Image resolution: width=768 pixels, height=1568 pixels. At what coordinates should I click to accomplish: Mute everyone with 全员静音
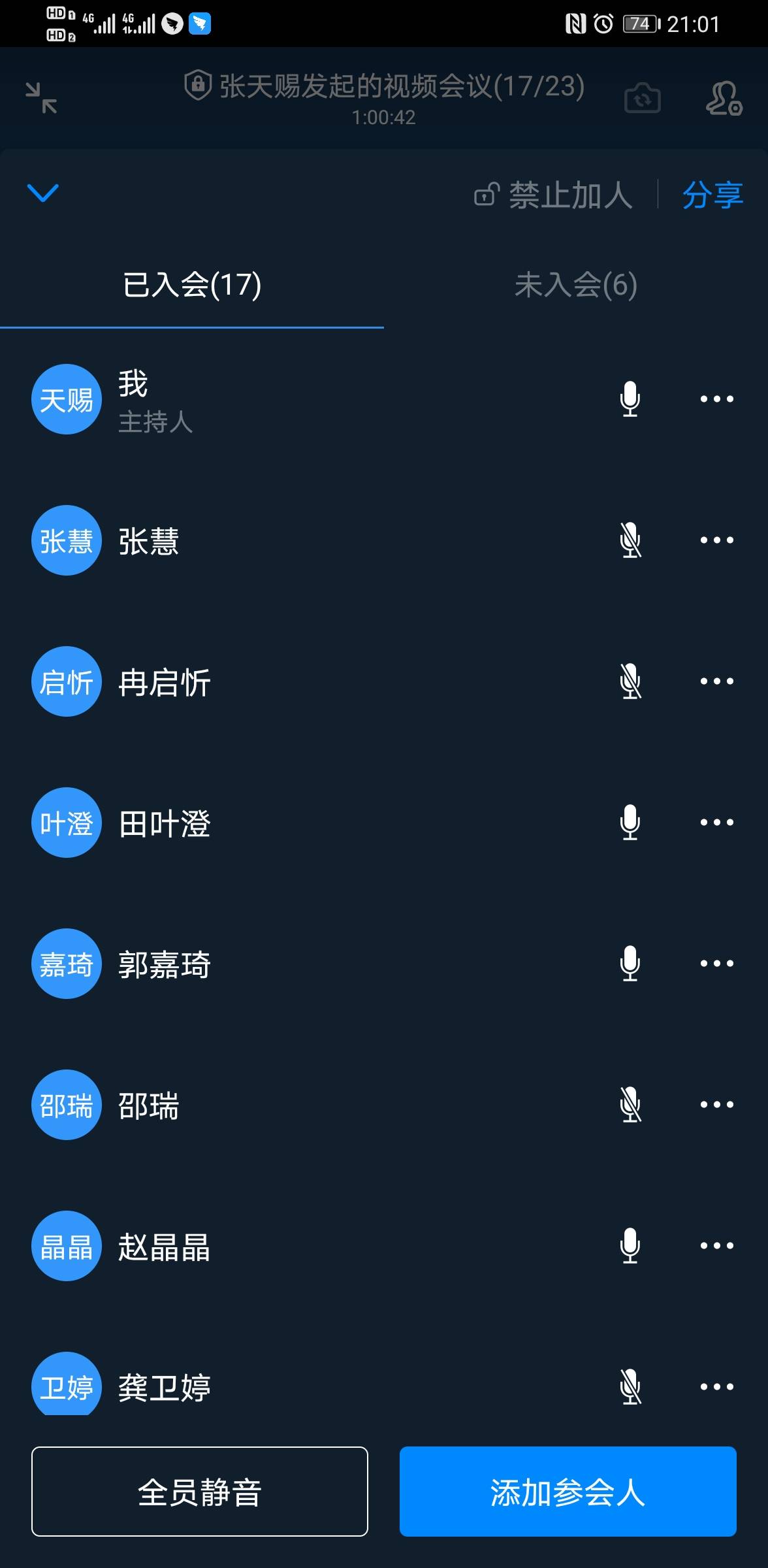(x=200, y=1492)
